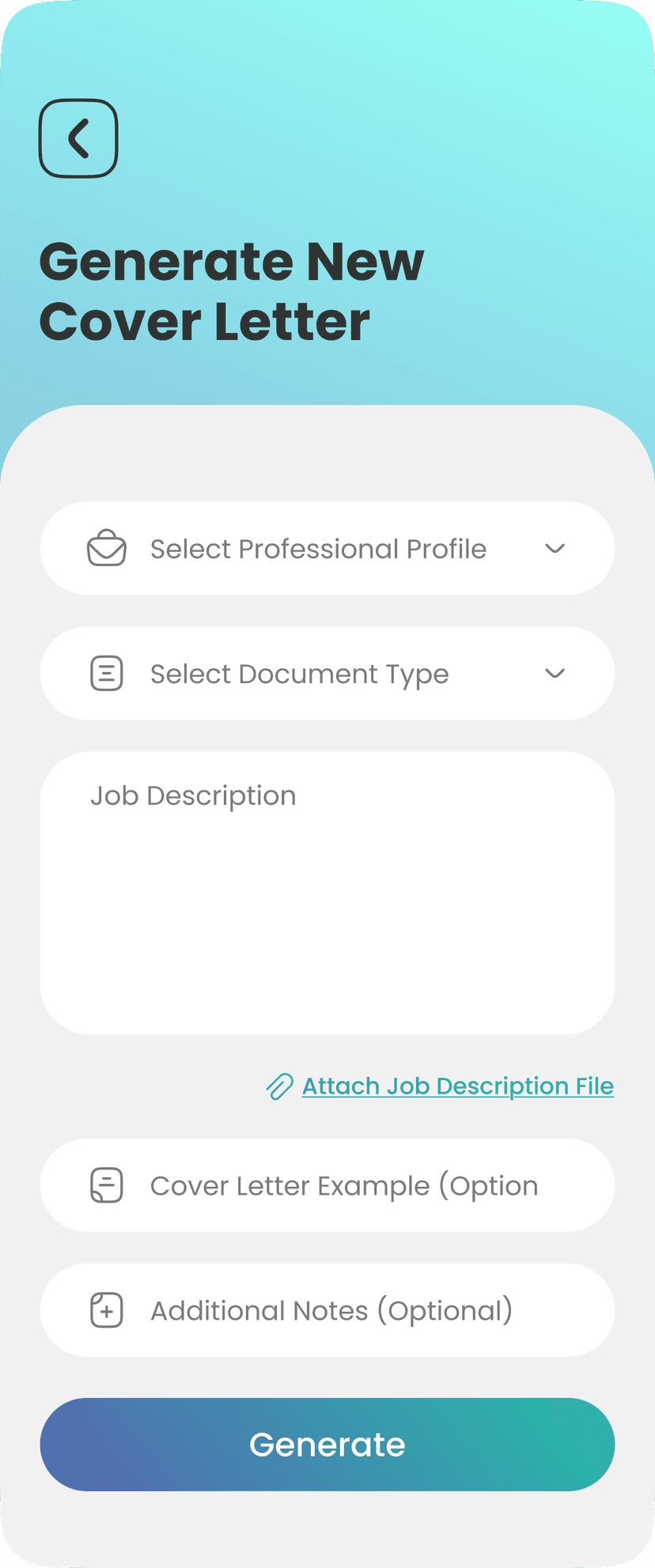Click the document icon beside Select Document Type
This screenshot has width=655, height=1568.
pyautogui.click(x=108, y=673)
